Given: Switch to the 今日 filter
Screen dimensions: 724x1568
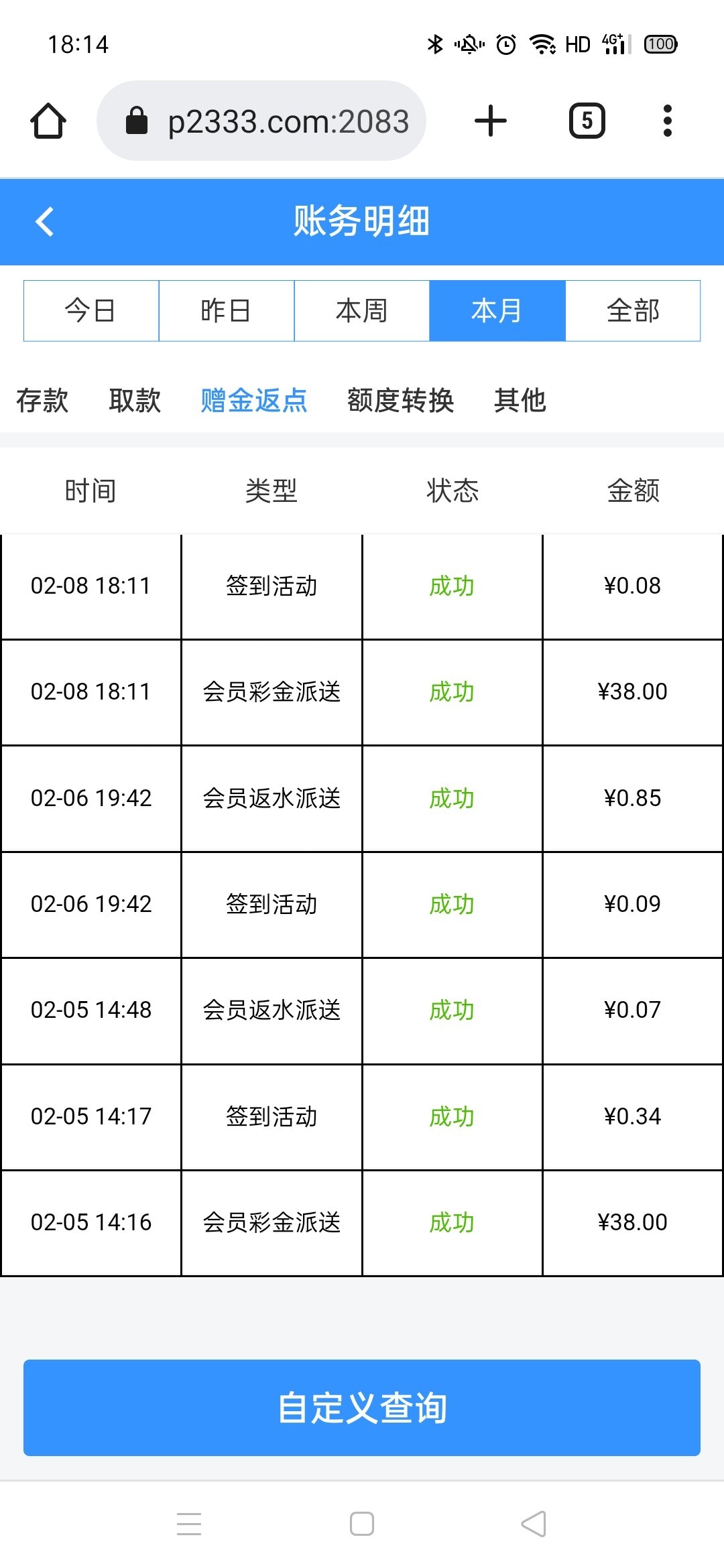Looking at the screenshot, I should 91,311.
